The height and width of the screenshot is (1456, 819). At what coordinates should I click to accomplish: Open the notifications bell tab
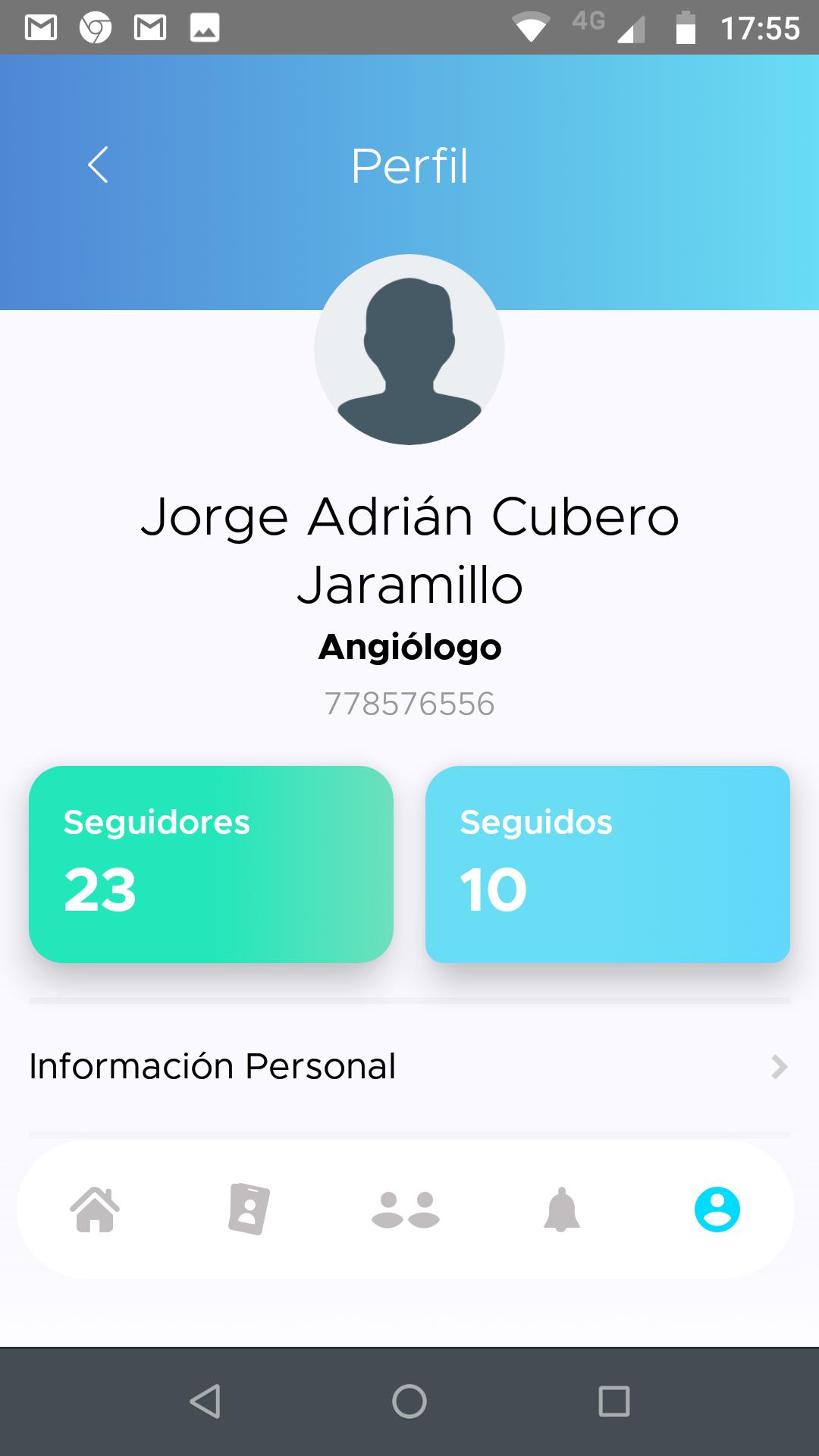tap(562, 1210)
